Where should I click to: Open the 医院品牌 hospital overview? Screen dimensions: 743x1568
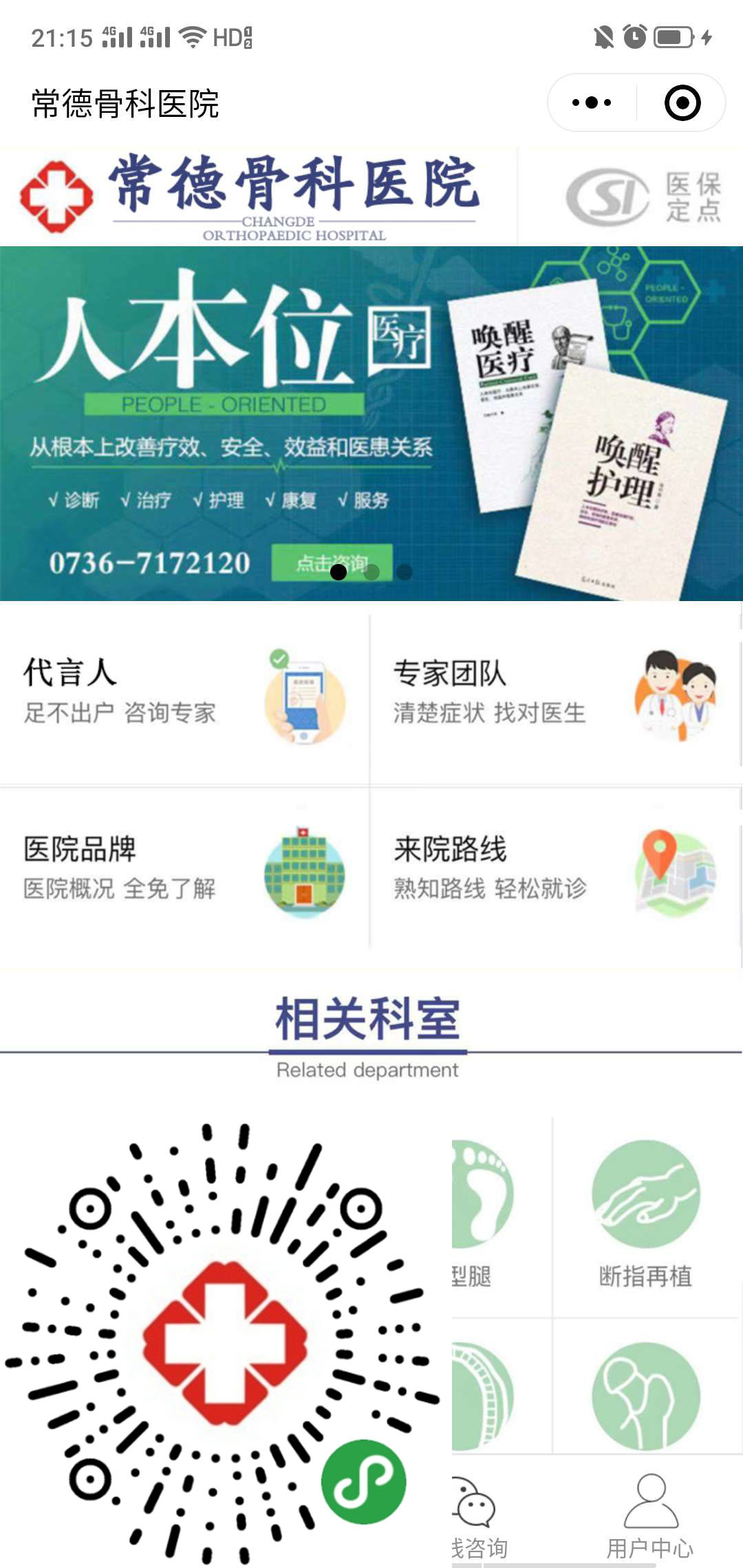184,870
